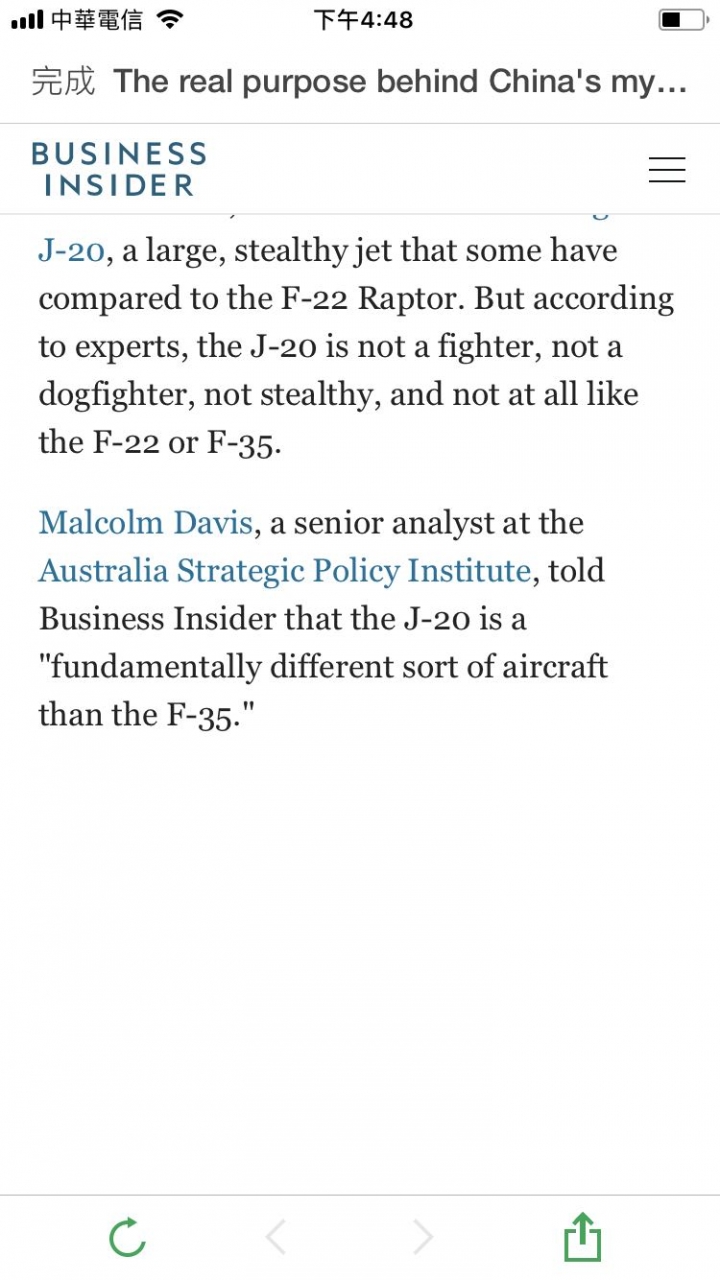The image size is (720, 1280).
Task: Reload the page
Action: pos(127,1238)
